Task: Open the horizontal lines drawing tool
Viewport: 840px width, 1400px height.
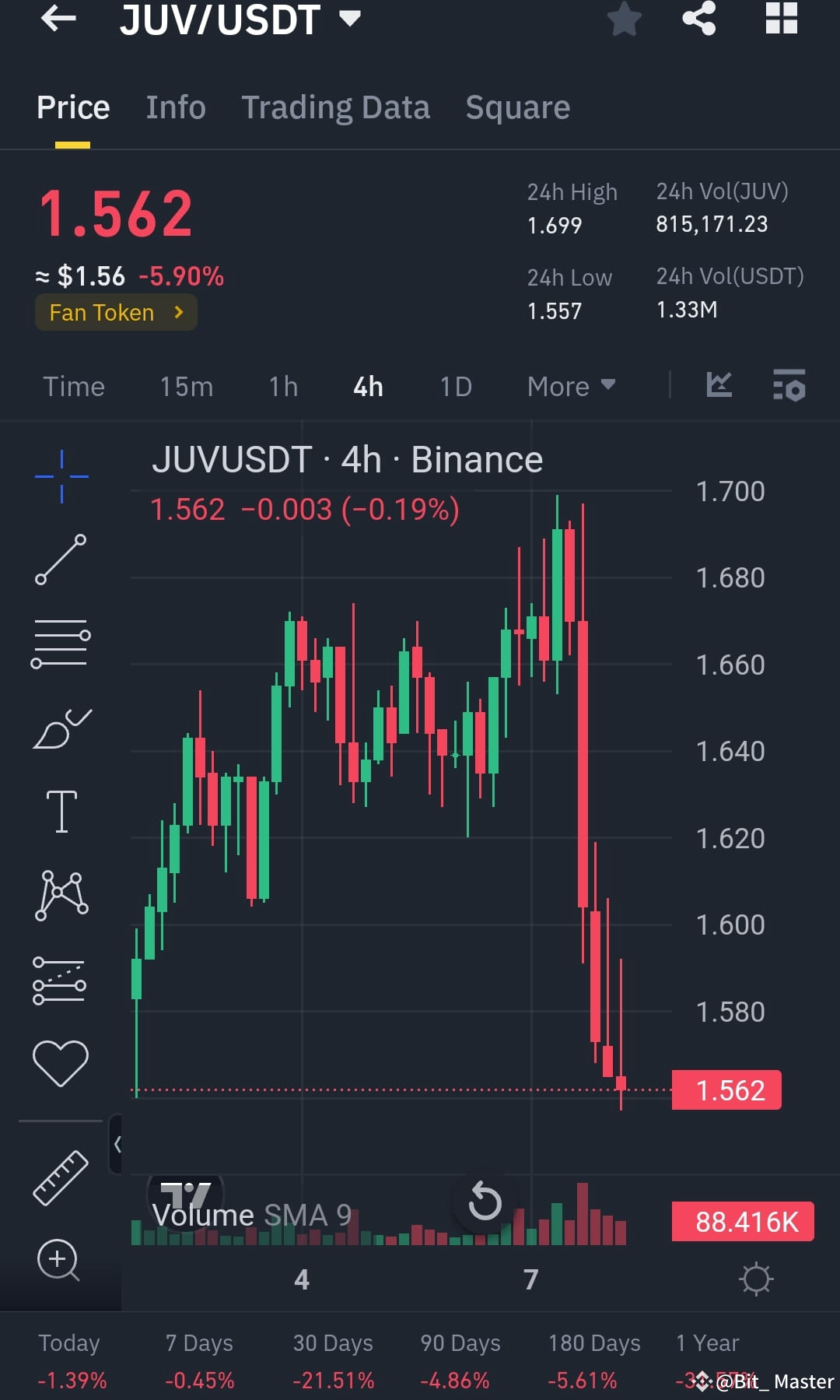Action: (x=61, y=642)
